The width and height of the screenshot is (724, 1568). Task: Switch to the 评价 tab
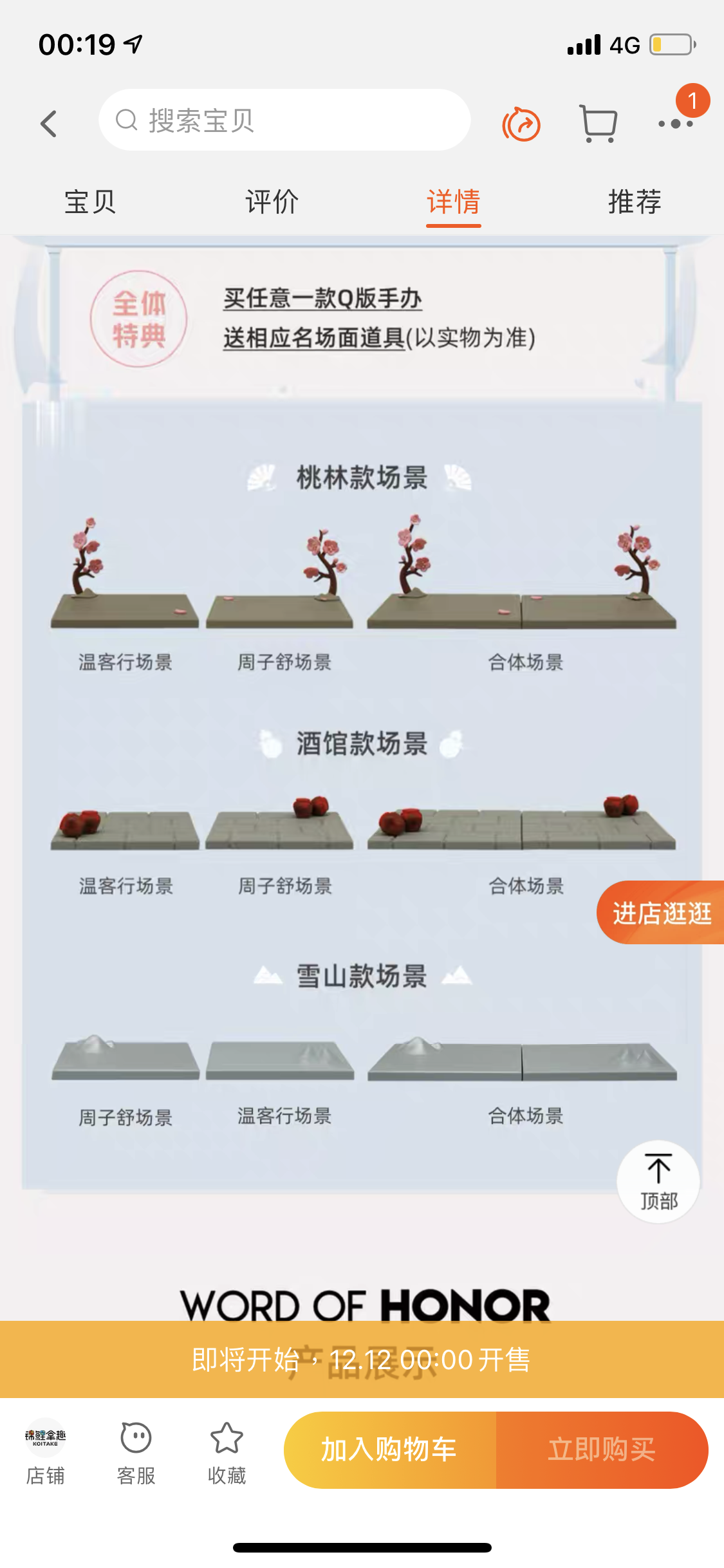pos(272,202)
